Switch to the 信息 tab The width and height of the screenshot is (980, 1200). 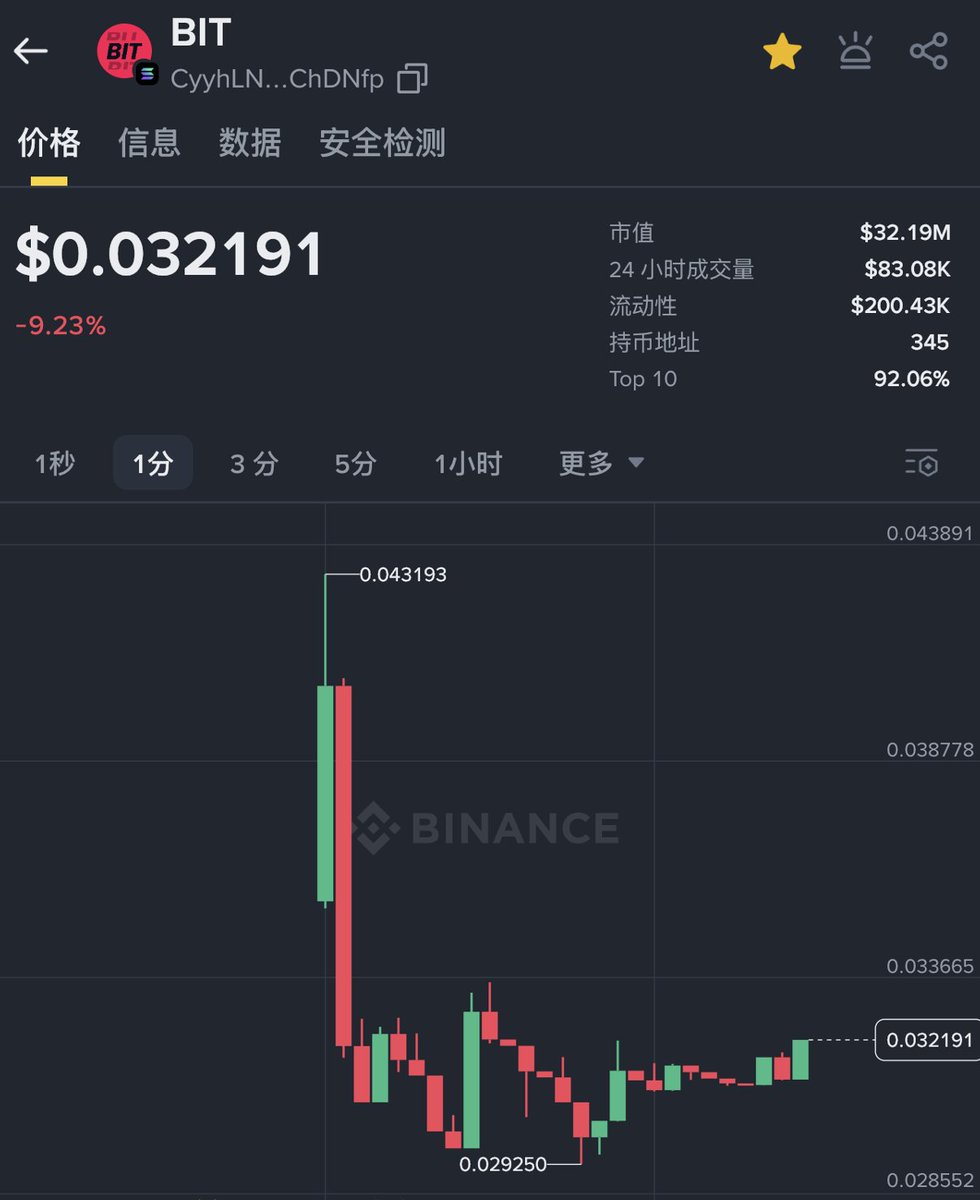[x=149, y=143]
